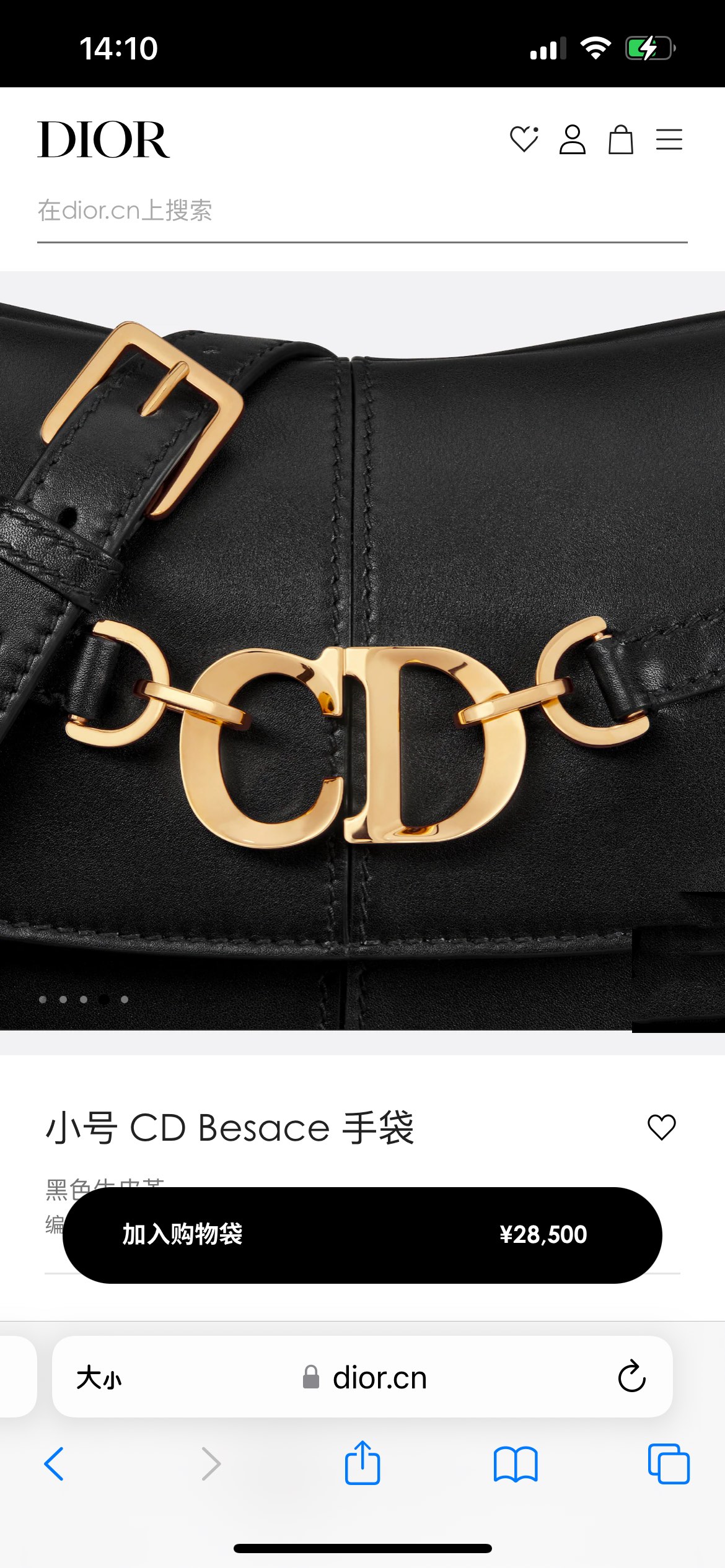
Task: Open the DIOR logo homepage
Action: click(103, 140)
